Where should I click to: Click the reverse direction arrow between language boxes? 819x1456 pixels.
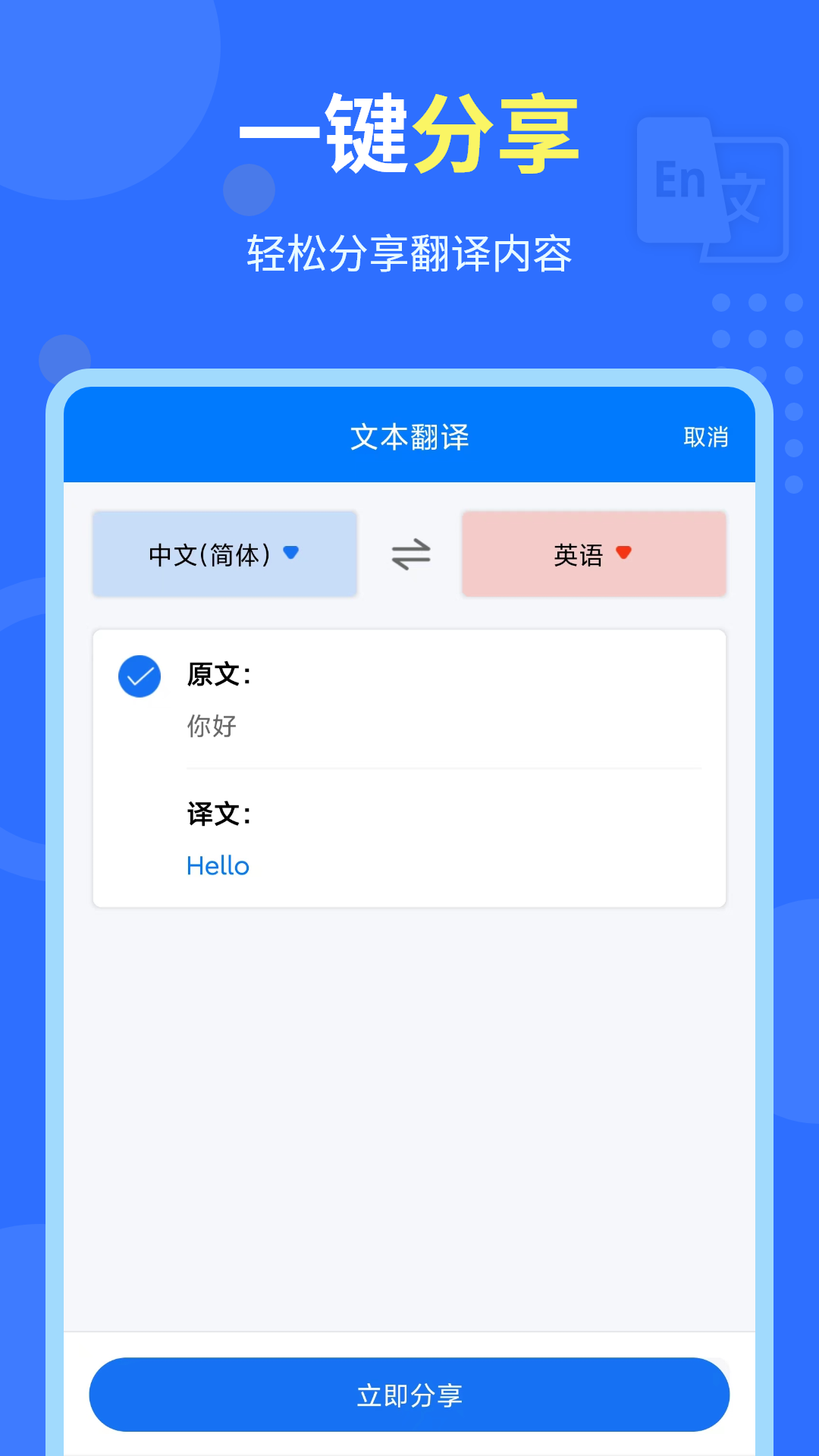(409, 554)
